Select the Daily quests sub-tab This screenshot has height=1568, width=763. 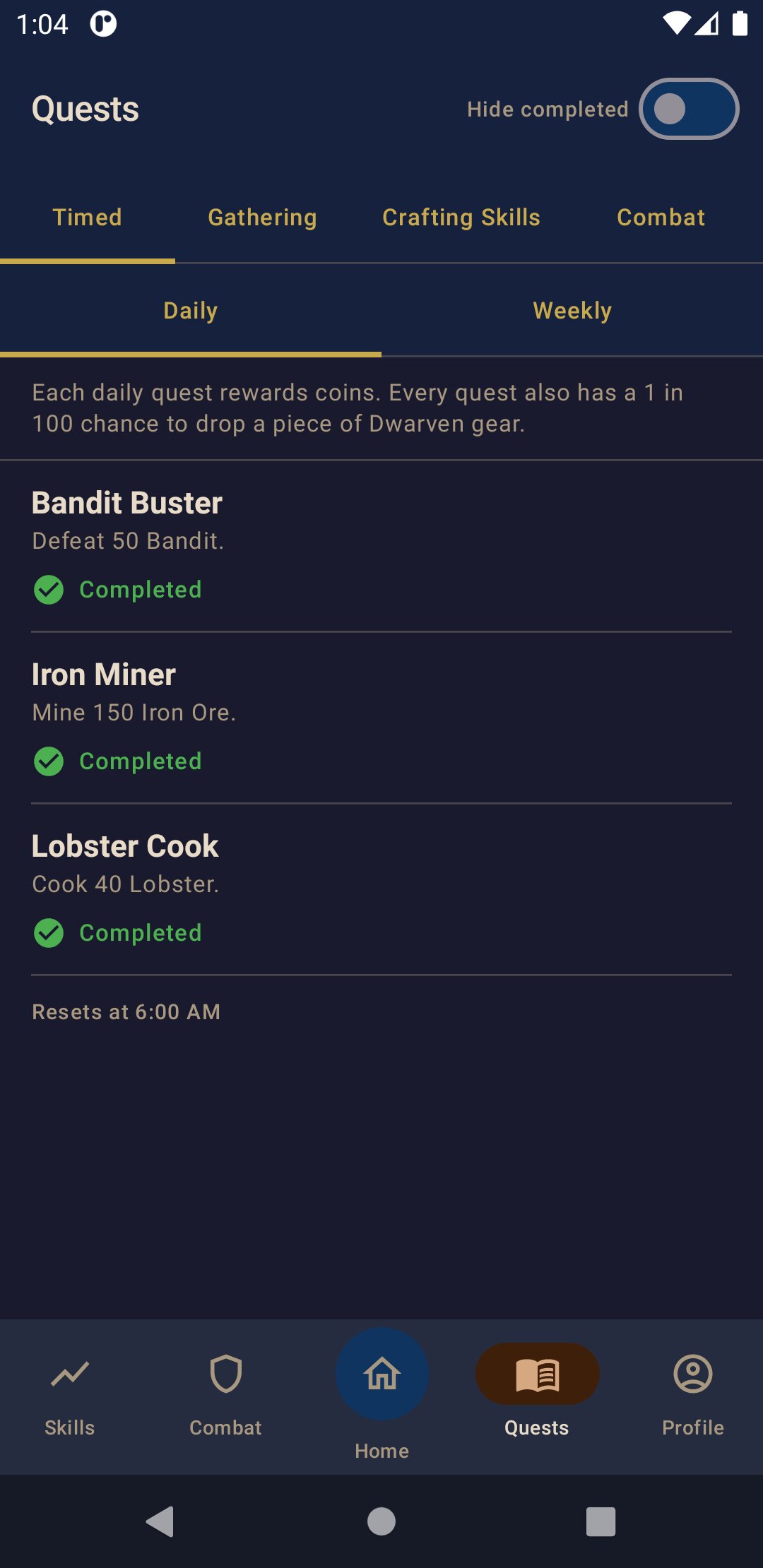click(x=191, y=311)
